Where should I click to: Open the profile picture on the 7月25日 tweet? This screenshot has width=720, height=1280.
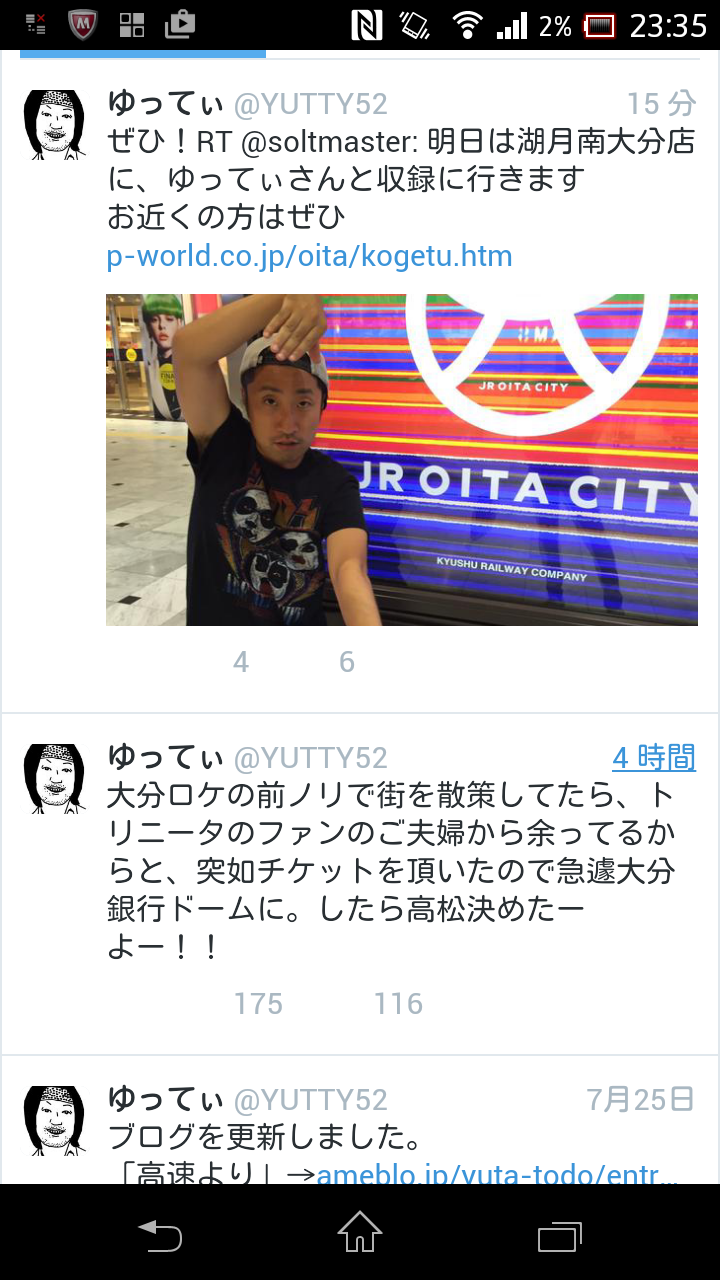pyautogui.click(x=53, y=1121)
